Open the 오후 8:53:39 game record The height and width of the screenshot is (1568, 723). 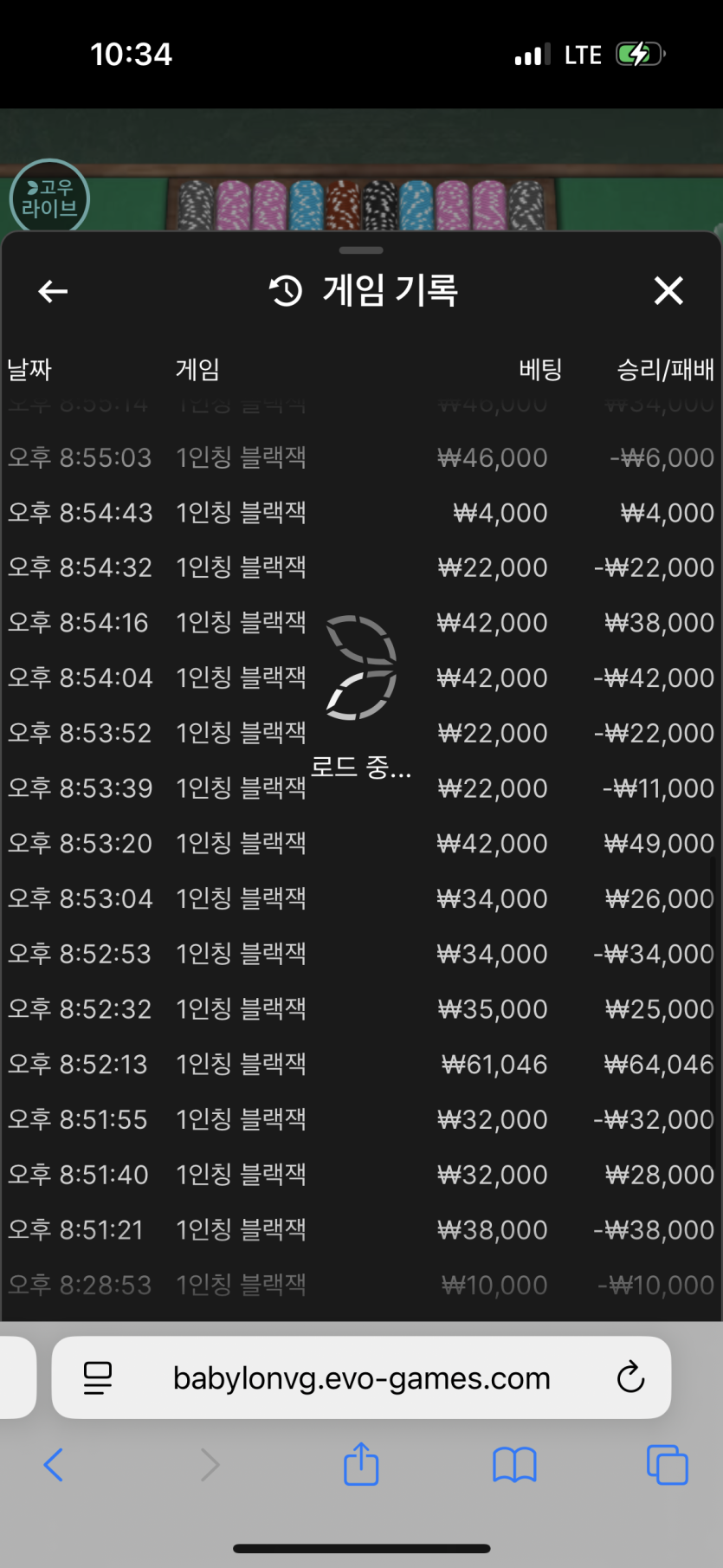click(361, 788)
